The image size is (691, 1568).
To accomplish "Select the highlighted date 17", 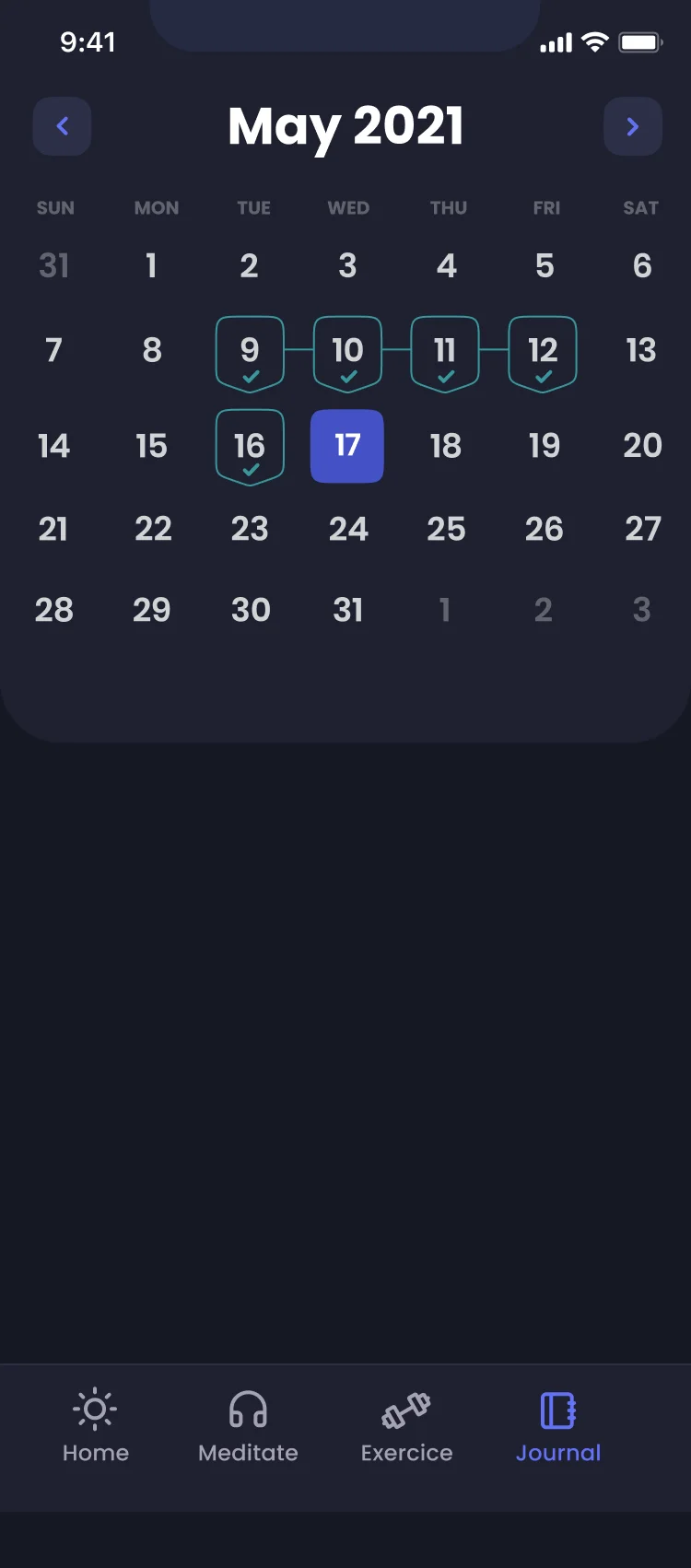I will [x=347, y=446].
